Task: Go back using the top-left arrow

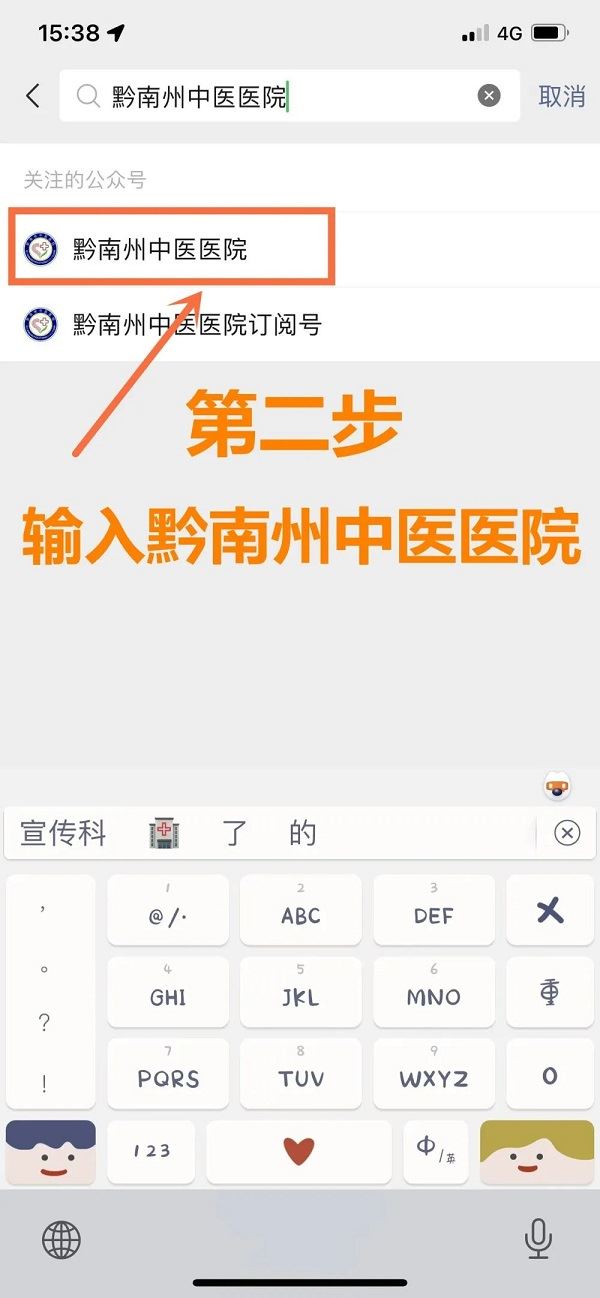Action: pos(33,96)
